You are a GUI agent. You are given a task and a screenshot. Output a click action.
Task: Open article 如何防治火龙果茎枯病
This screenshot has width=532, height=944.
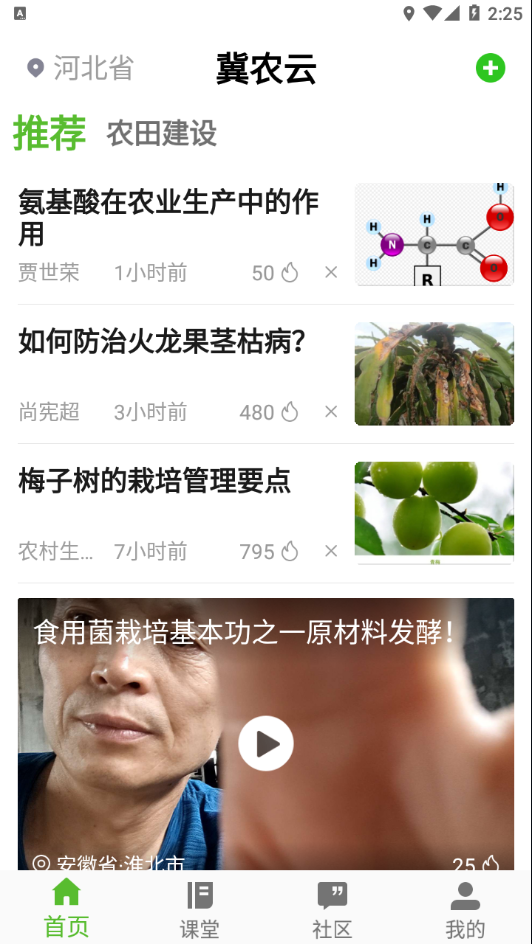coord(162,342)
